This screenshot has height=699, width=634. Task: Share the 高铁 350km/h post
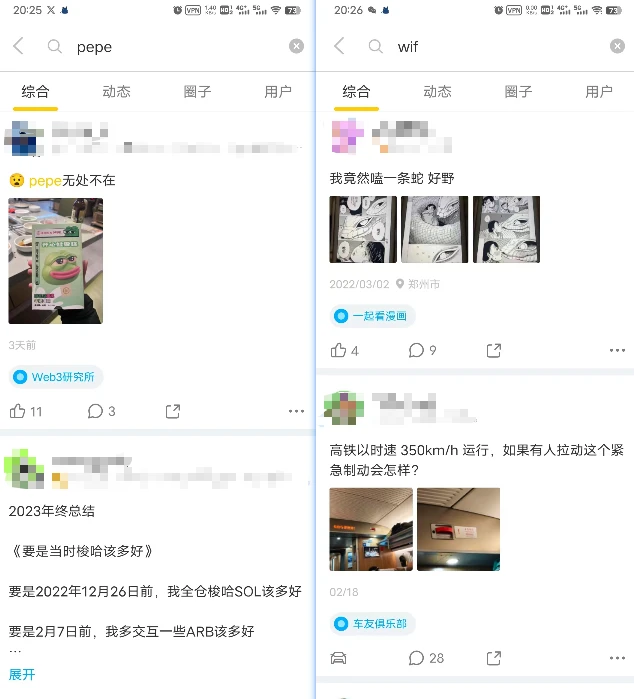click(493, 658)
